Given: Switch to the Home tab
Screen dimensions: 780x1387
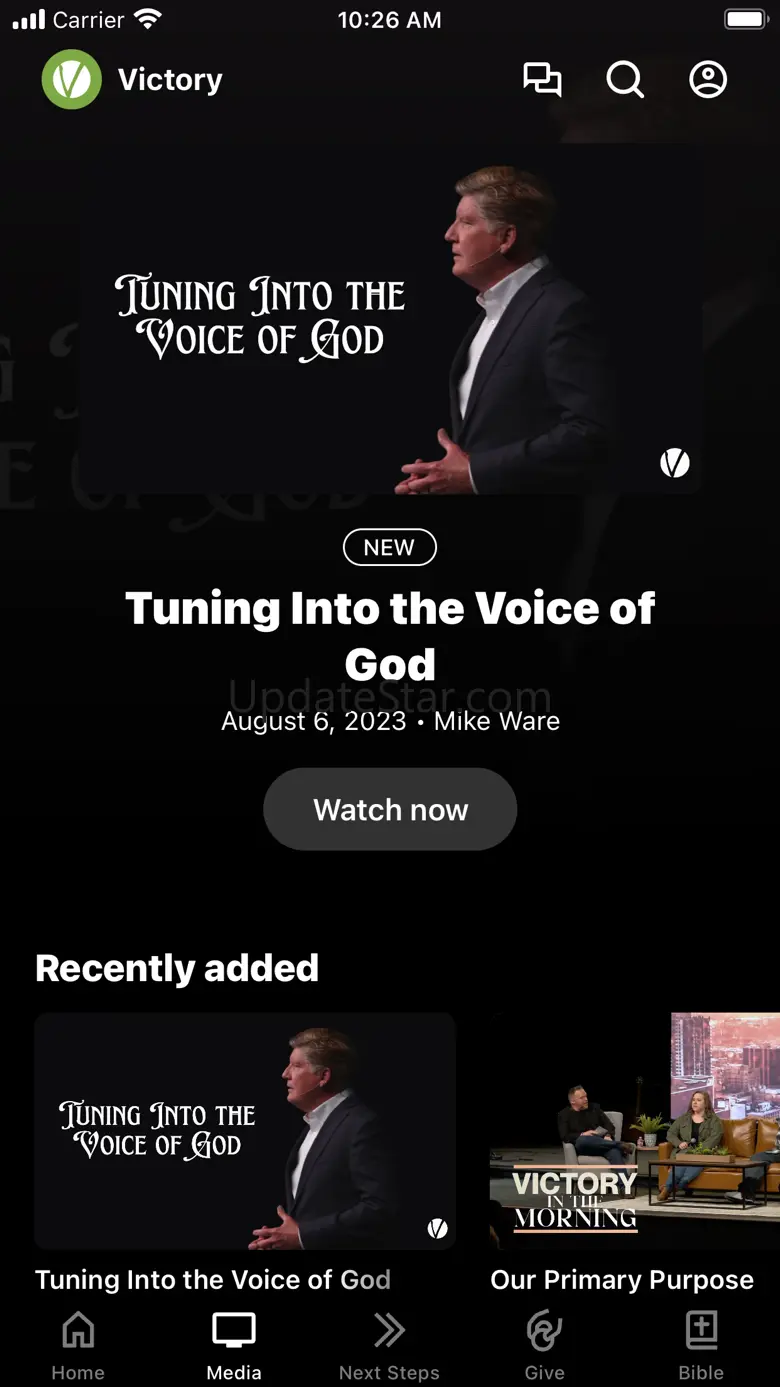Looking at the screenshot, I should 78,1346.
